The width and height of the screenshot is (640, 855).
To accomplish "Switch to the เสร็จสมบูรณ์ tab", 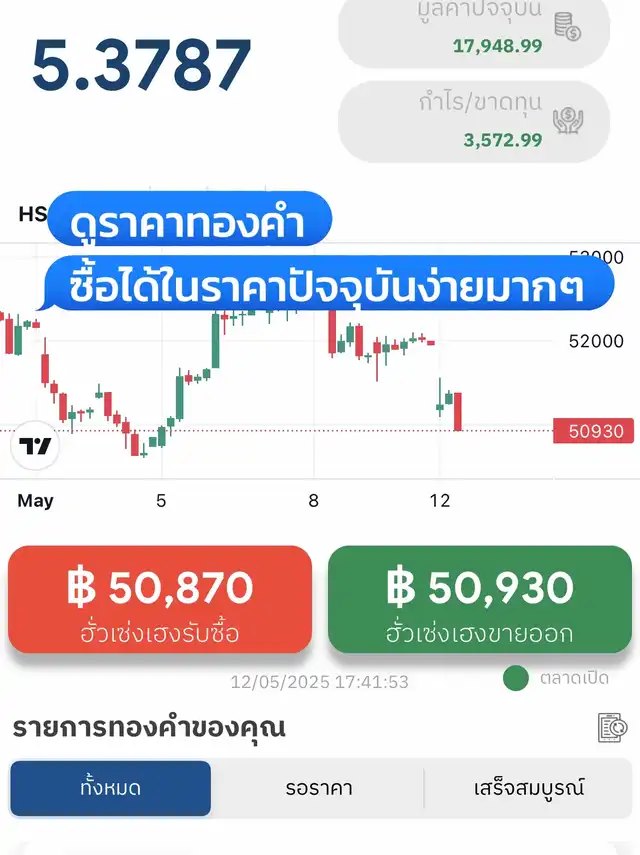I will click(x=529, y=788).
